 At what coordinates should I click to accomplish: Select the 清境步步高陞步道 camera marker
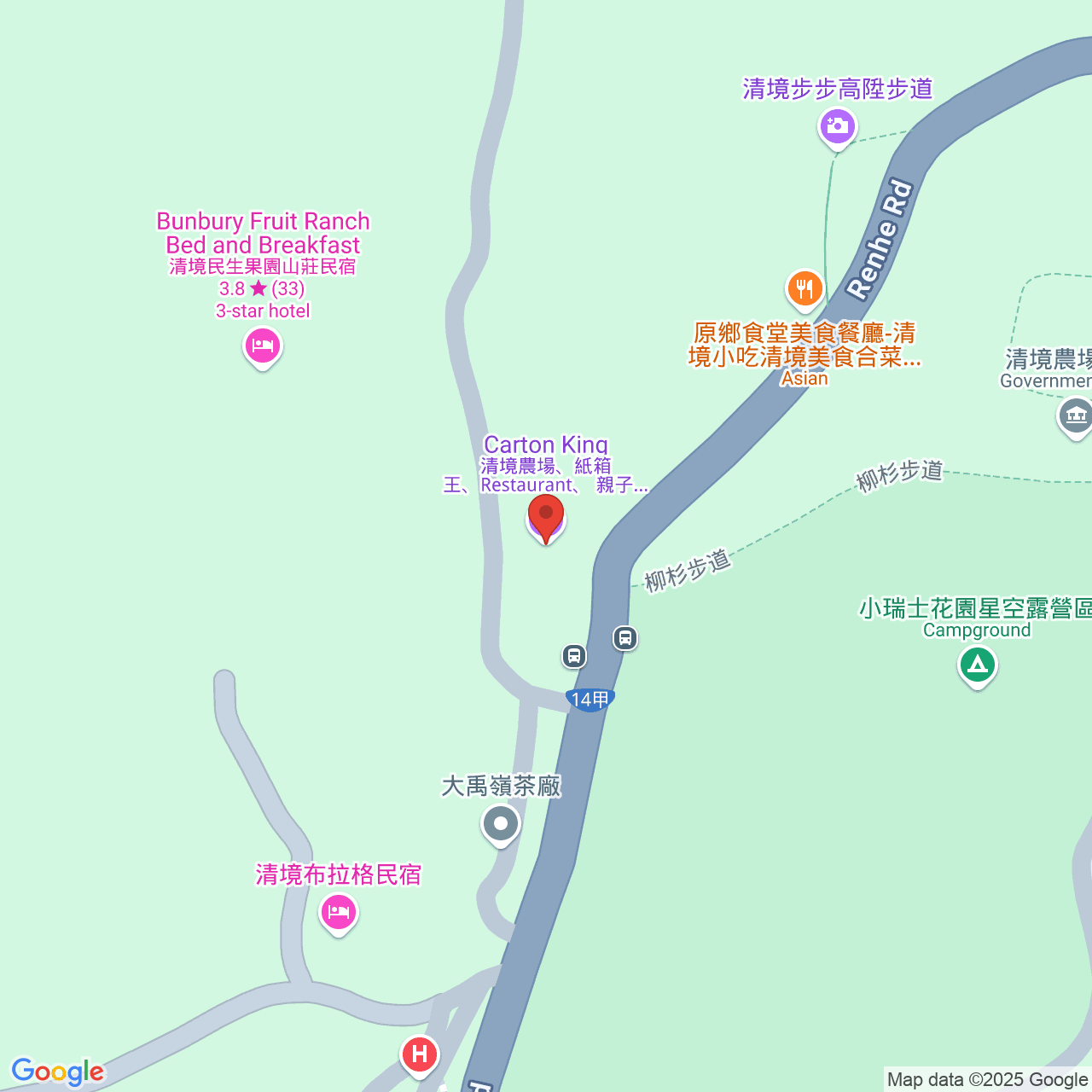click(837, 127)
